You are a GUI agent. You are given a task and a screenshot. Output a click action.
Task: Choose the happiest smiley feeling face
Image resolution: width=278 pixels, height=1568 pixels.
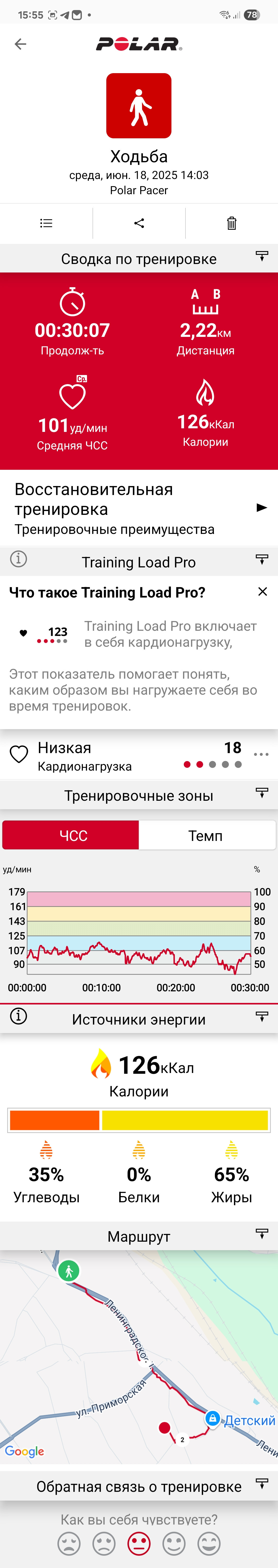click(x=209, y=1544)
